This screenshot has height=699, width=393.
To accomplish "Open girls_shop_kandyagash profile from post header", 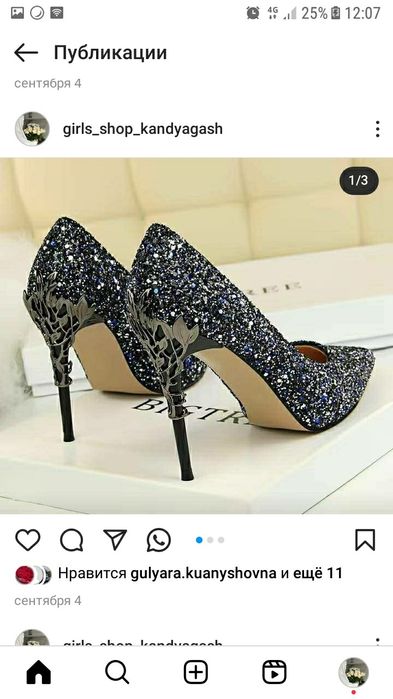I will point(142,129).
